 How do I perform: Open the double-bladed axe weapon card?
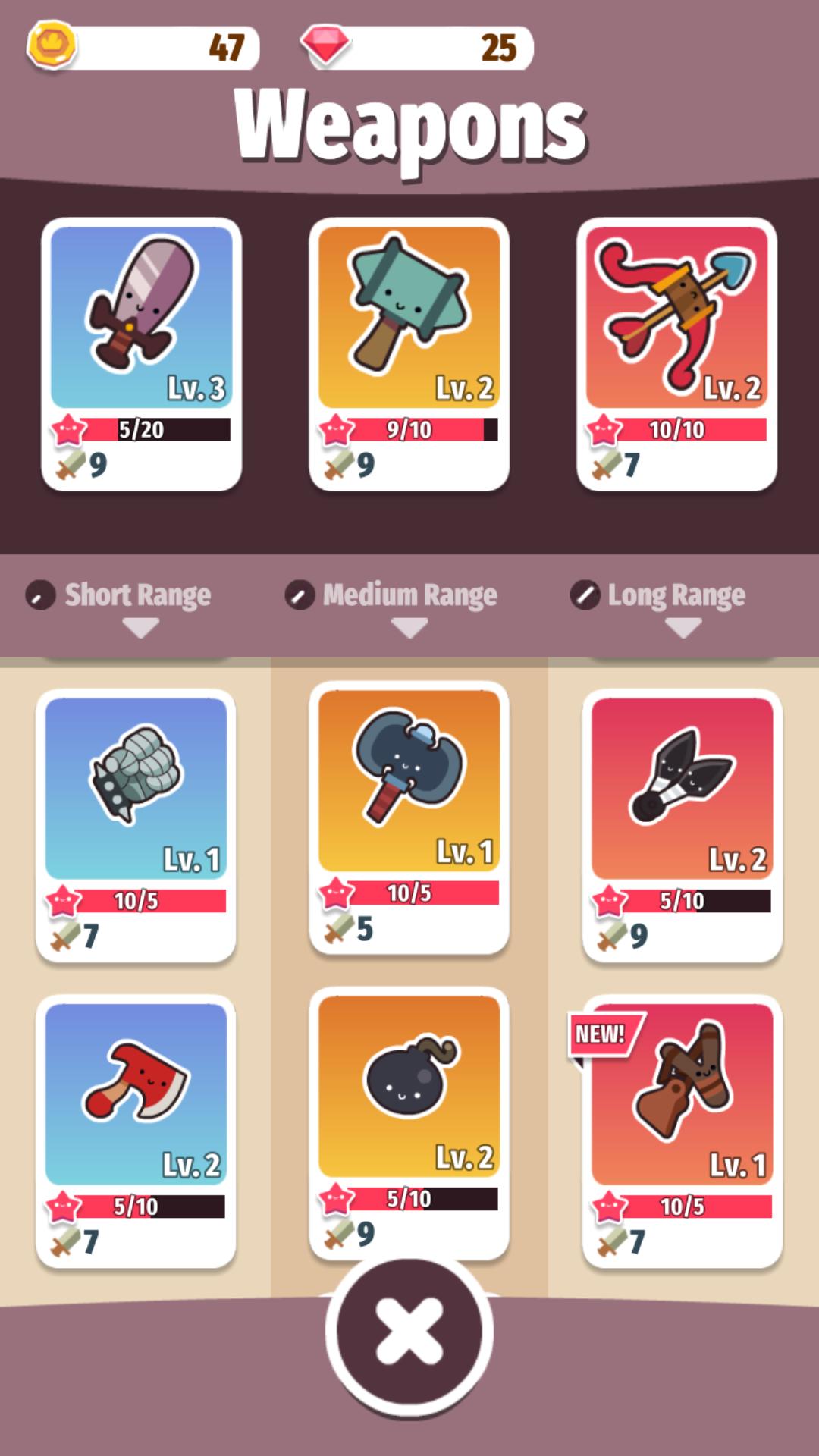point(409,817)
